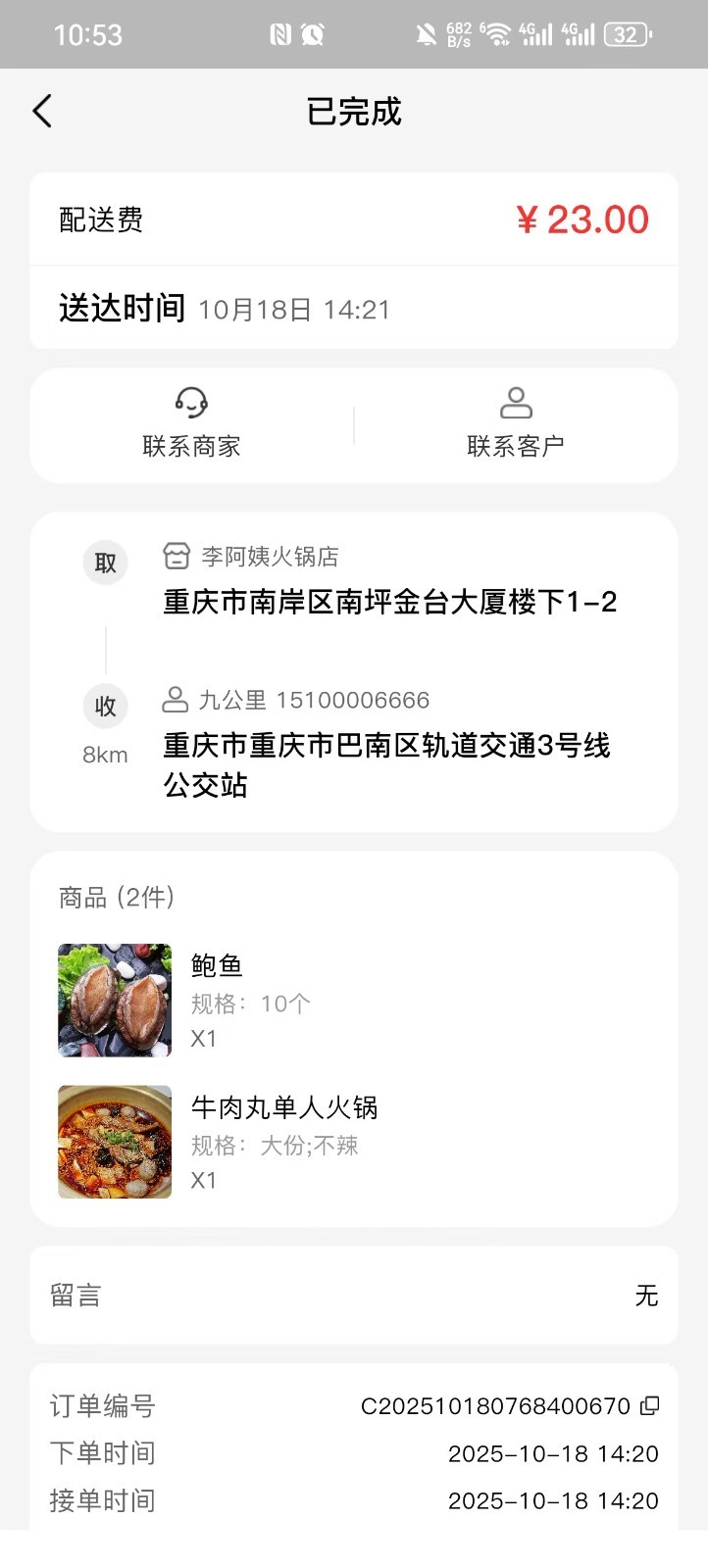Select the 联系商家 contact merchant button
The image size is (708, 1568).
pyautogui.click(x=192, y=423)
